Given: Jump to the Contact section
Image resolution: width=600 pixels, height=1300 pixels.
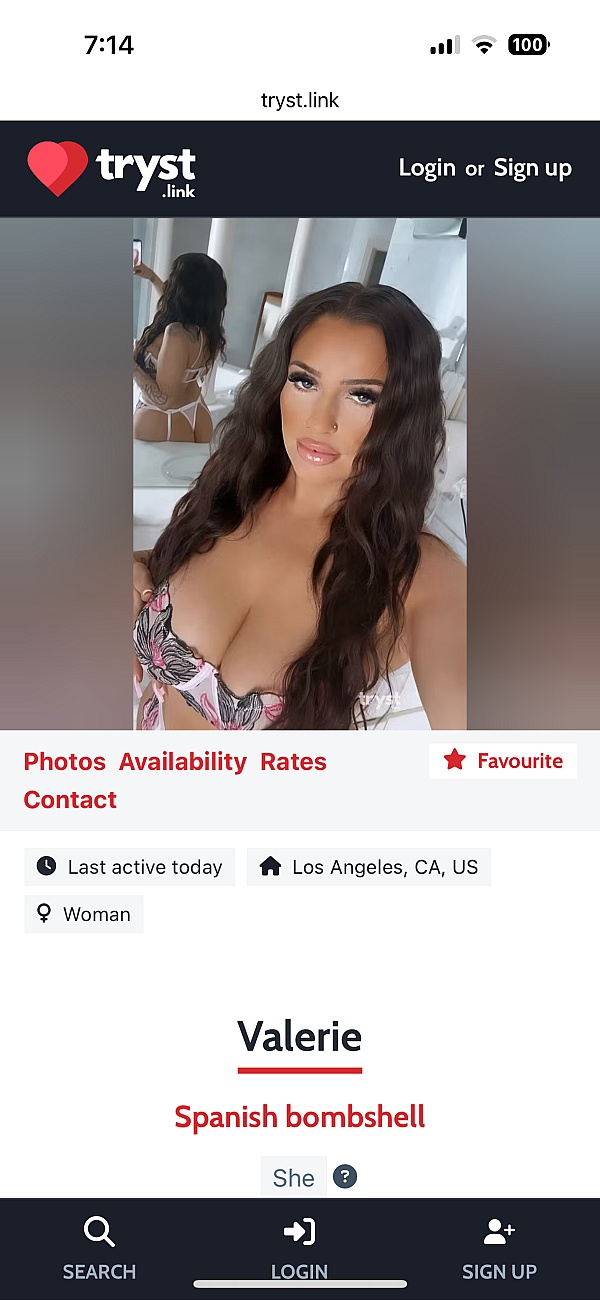Looking at the screenshot, I should tap(70, 799).
